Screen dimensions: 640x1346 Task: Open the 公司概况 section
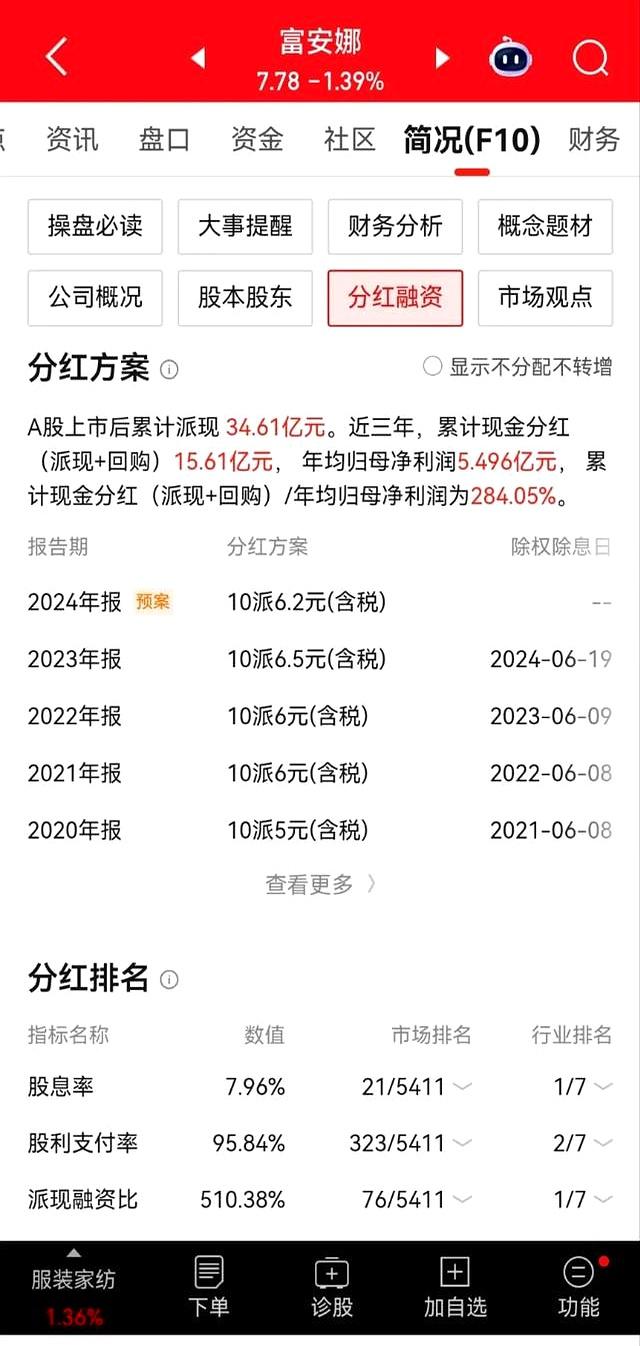pos(95,298)
